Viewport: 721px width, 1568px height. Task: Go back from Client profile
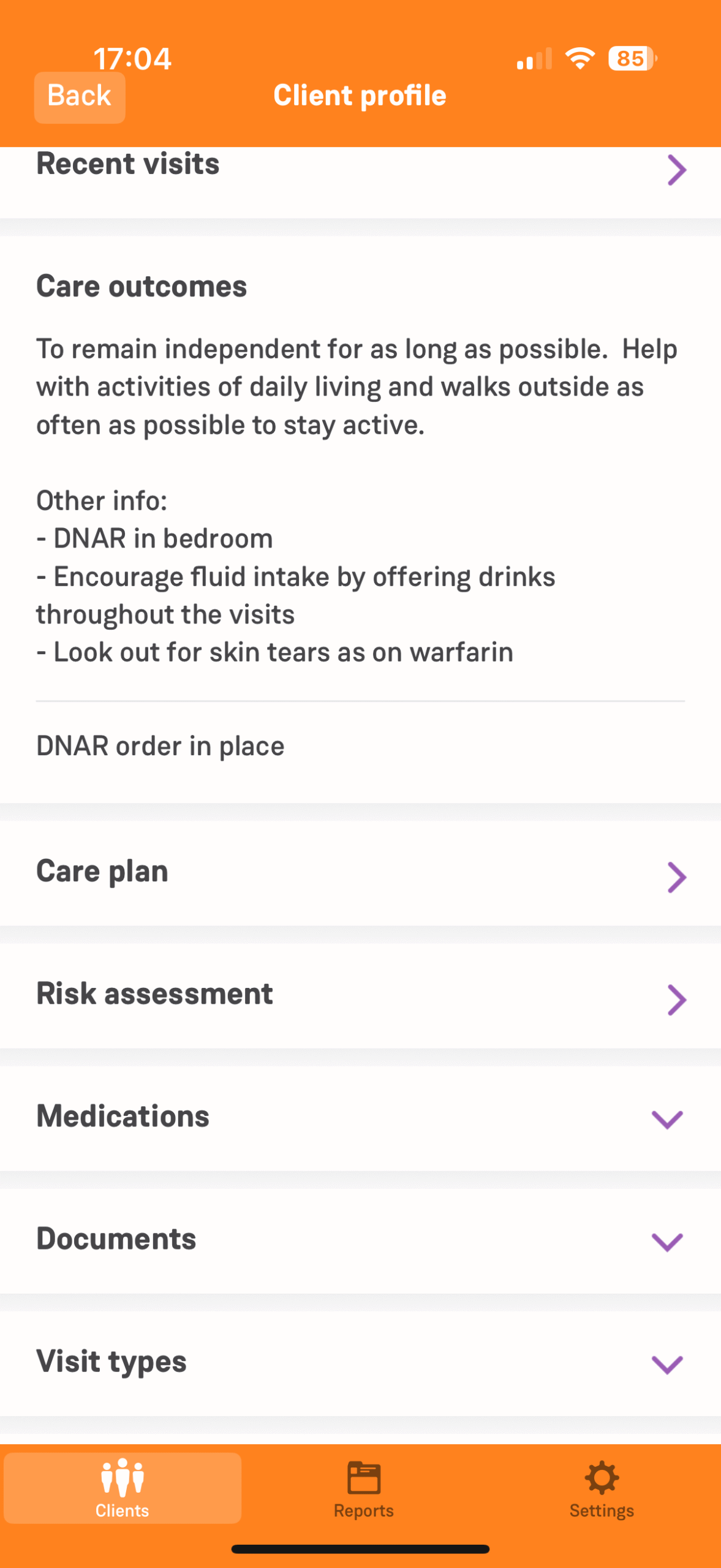coord(80,97)
